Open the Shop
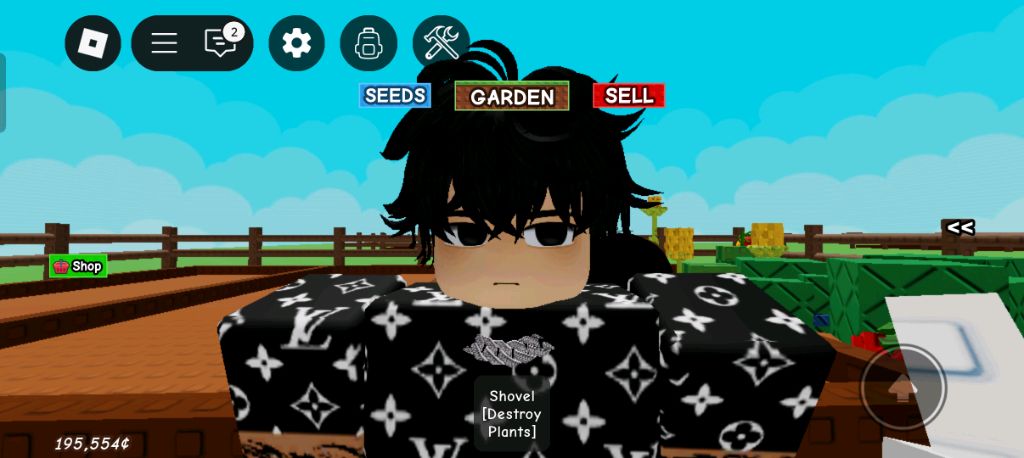This screenshot has height=458, width=1024. (78, 266)
